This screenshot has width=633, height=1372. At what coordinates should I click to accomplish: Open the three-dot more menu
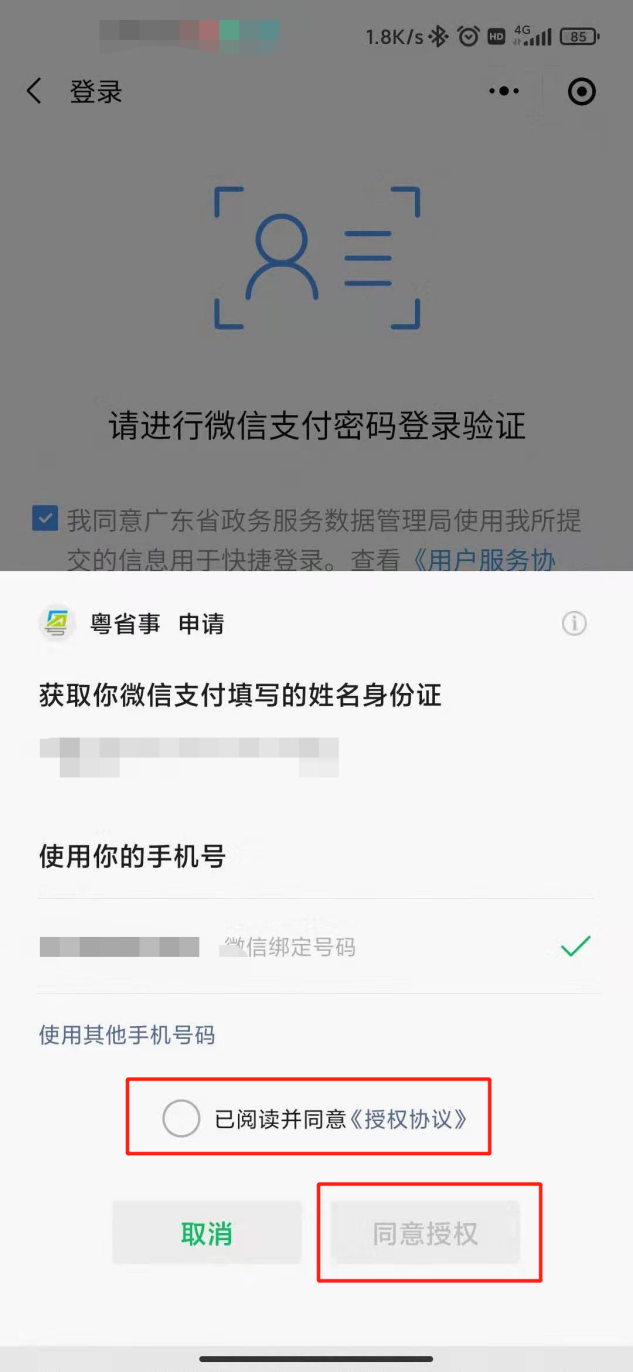pos(504,92)
